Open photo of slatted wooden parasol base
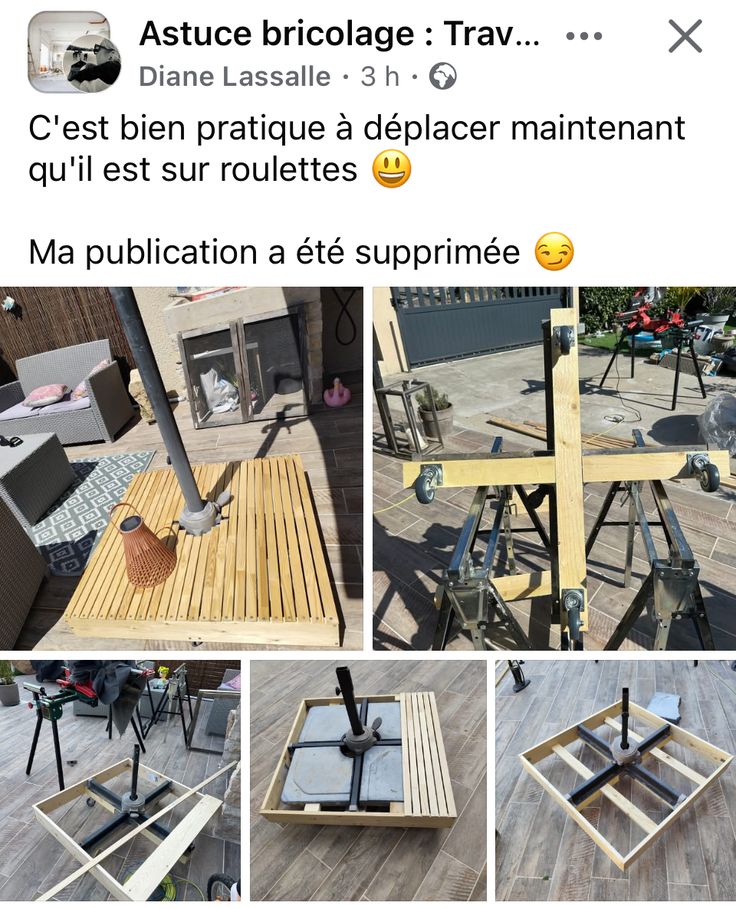 (182, 468)
